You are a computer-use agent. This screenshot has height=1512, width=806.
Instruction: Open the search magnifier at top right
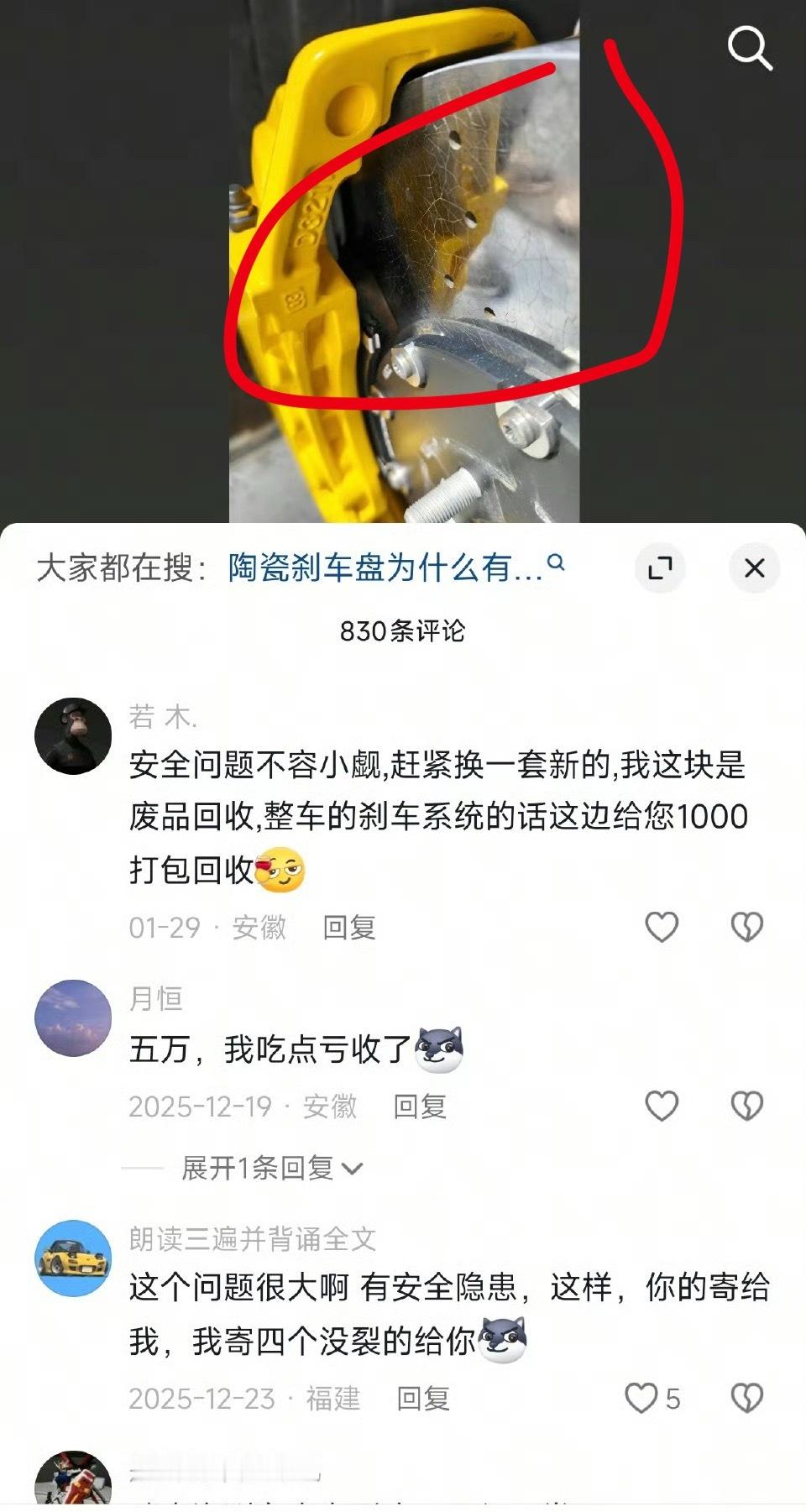(x=751, y=48)
